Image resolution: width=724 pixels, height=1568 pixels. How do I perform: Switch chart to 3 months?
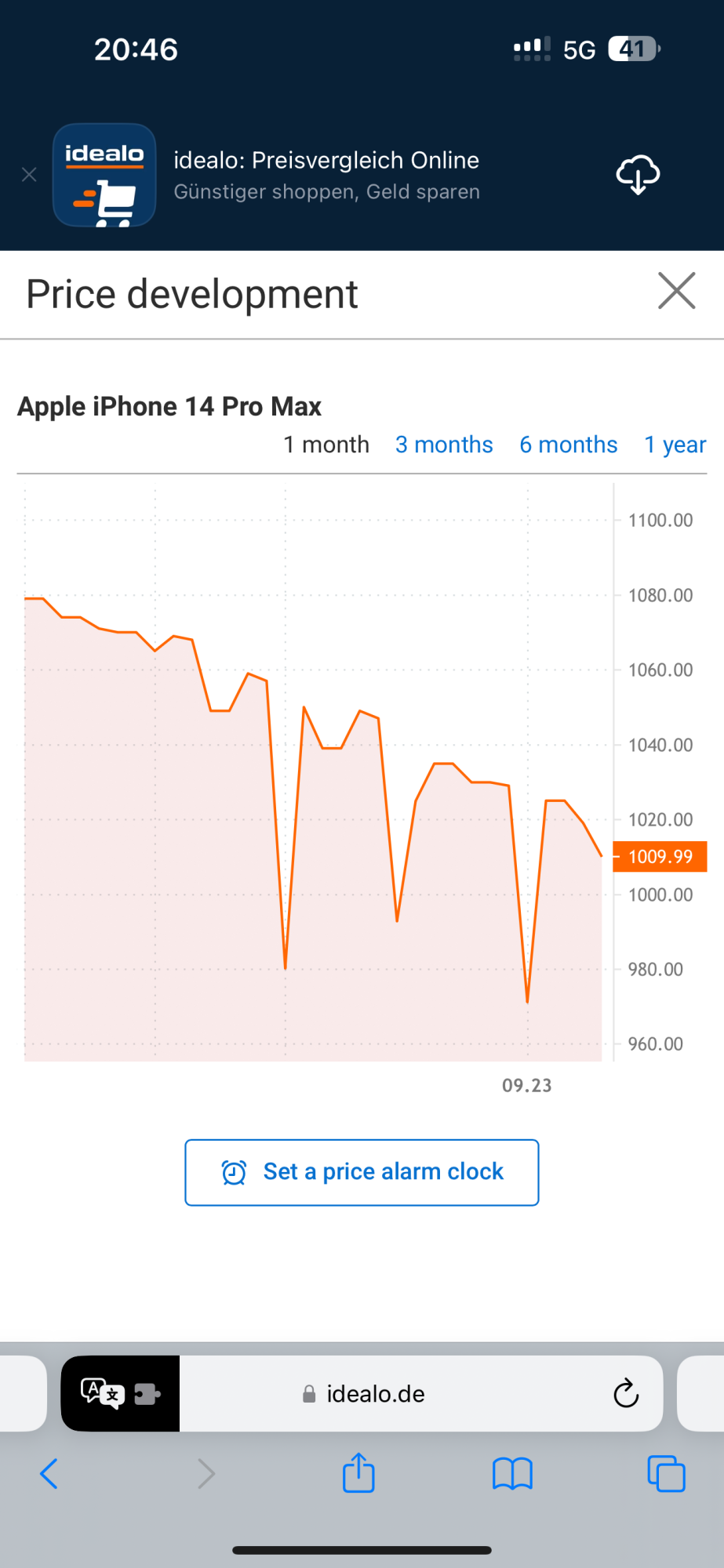444,445
